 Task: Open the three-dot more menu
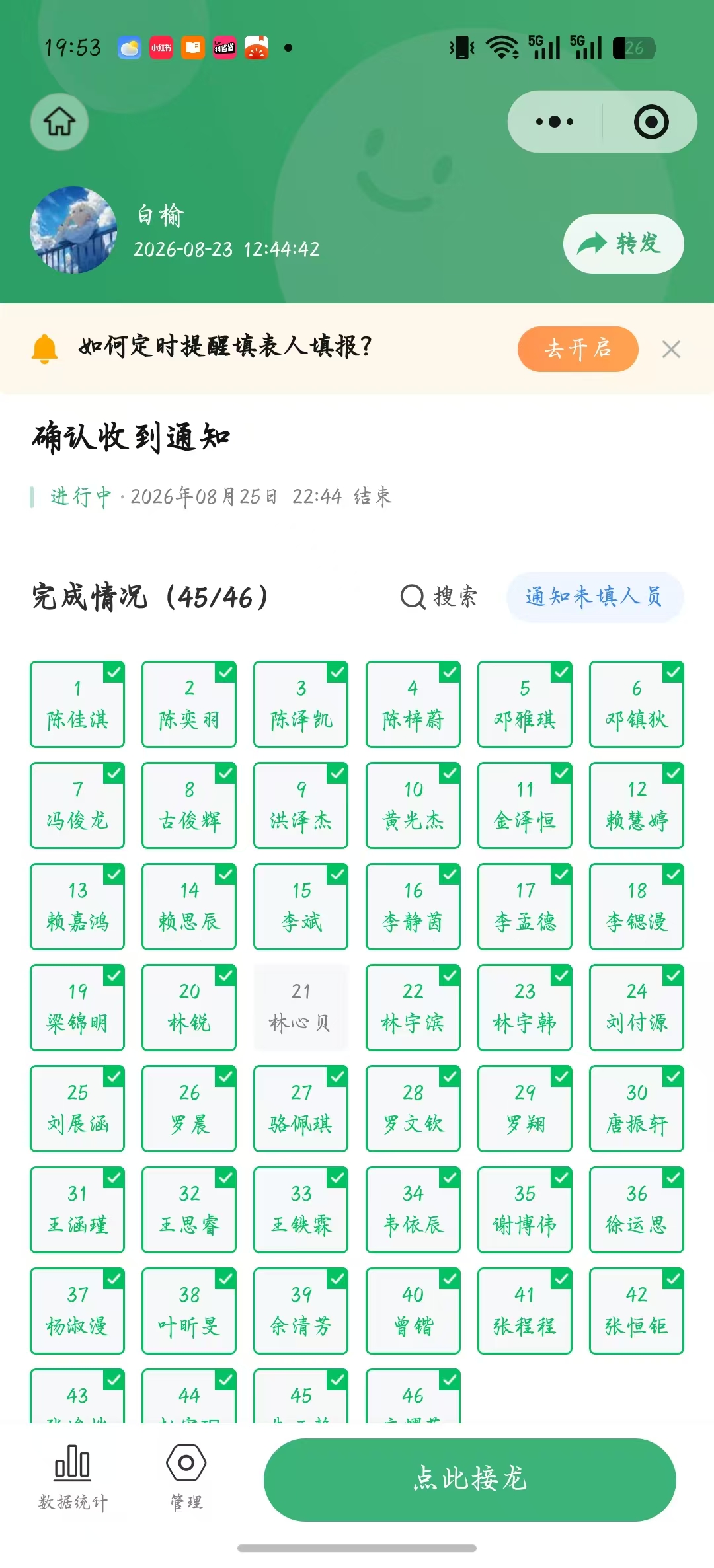[555, 122]
